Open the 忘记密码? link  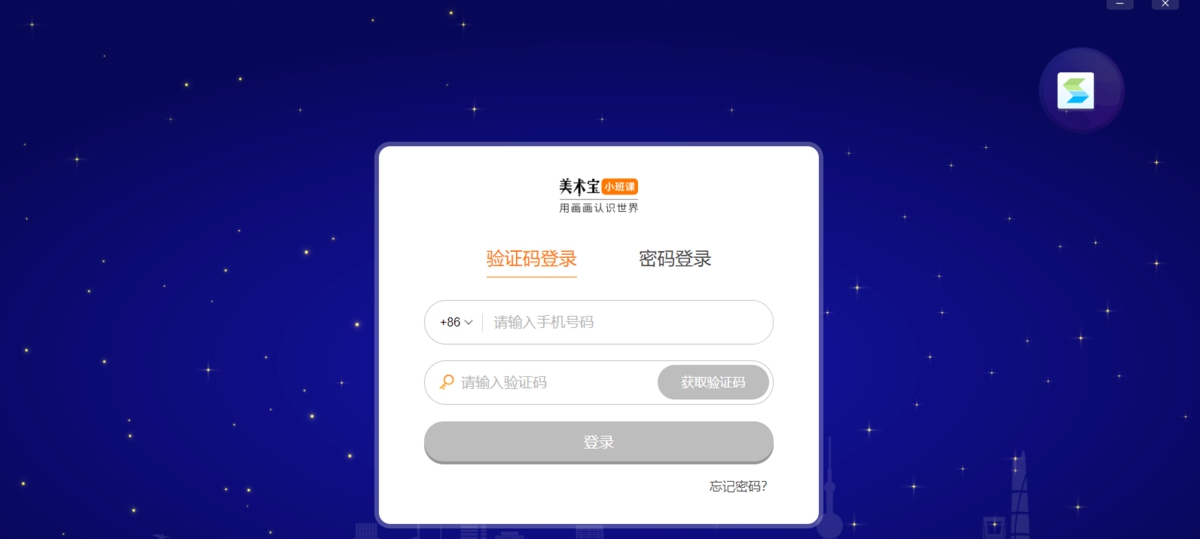point(738,486)
